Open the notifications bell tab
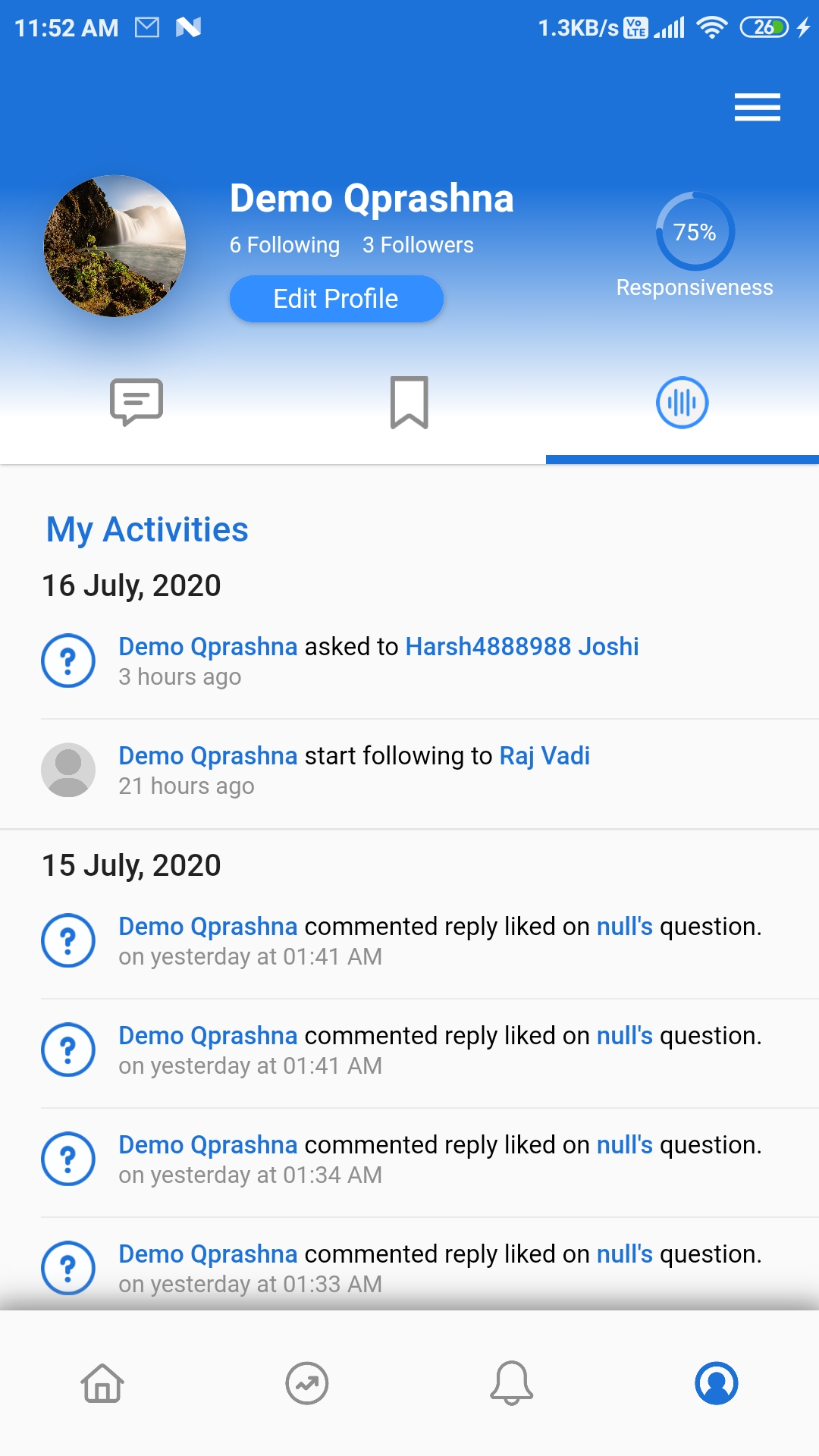 [x=512, y=1383]
